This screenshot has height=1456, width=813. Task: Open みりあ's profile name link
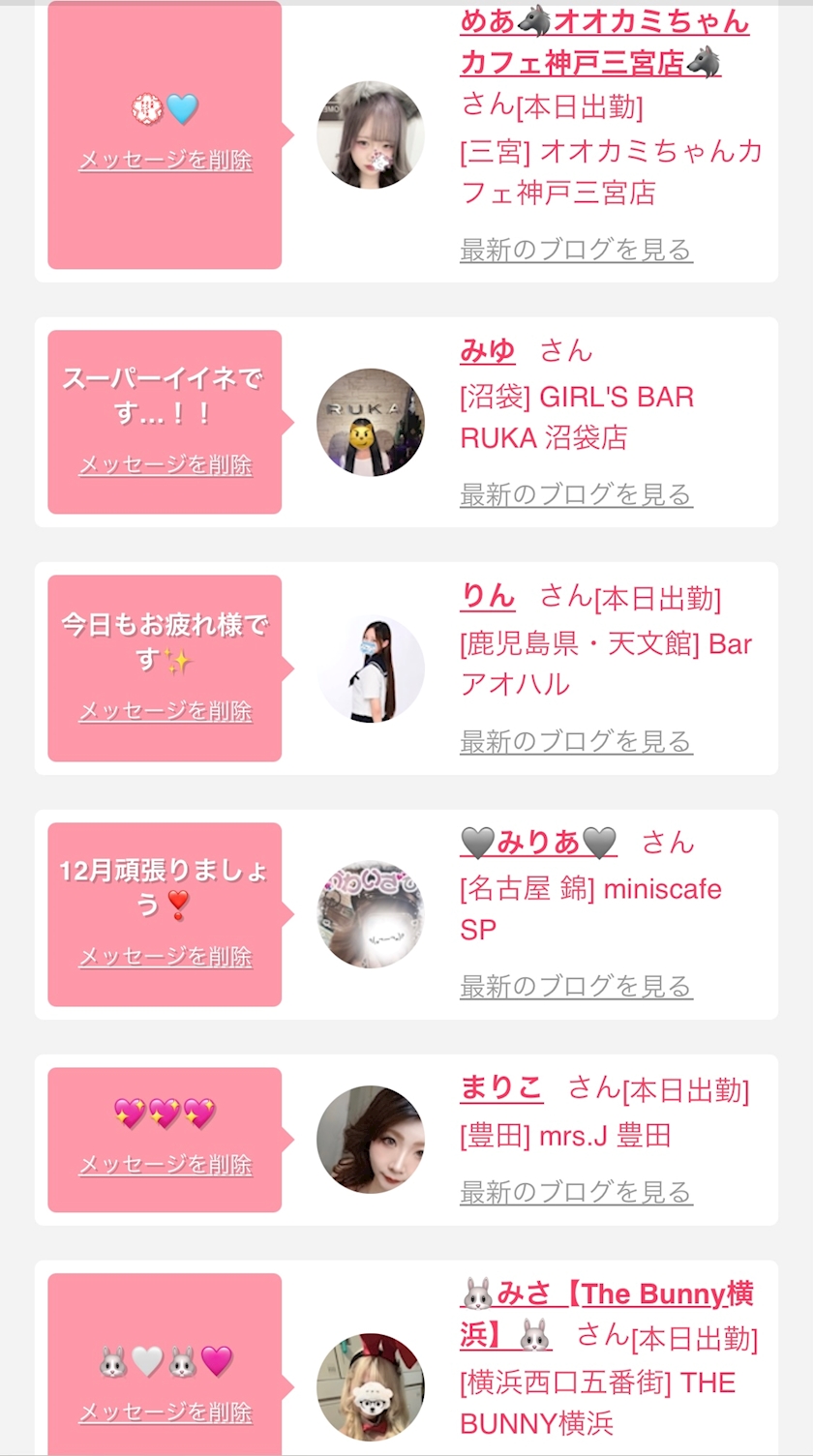(538, 843)
